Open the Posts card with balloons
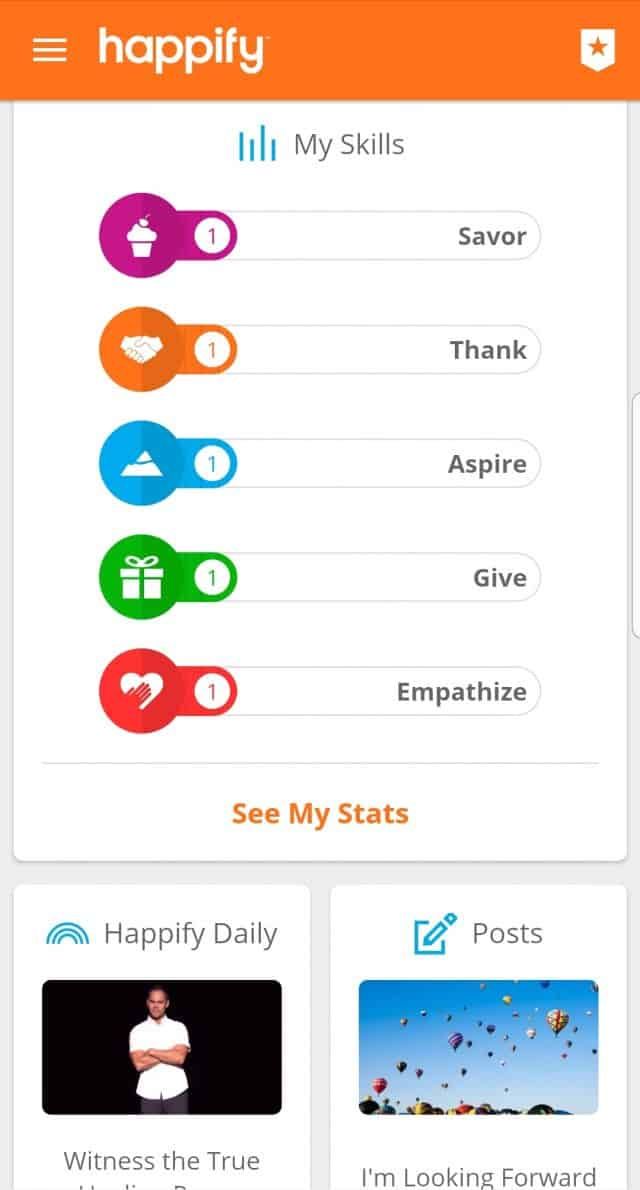Viewport: 640px width, 1190px height. 478,1047
